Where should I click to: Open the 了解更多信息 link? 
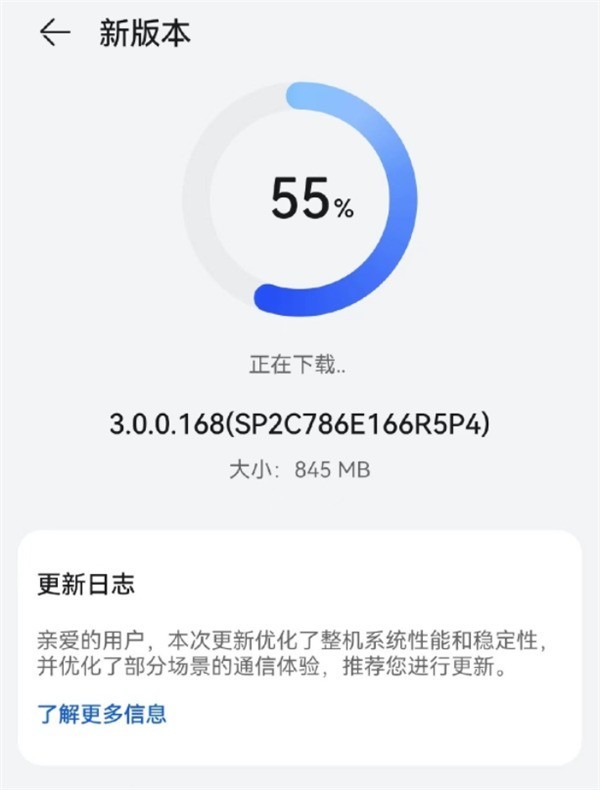point(102,713)
